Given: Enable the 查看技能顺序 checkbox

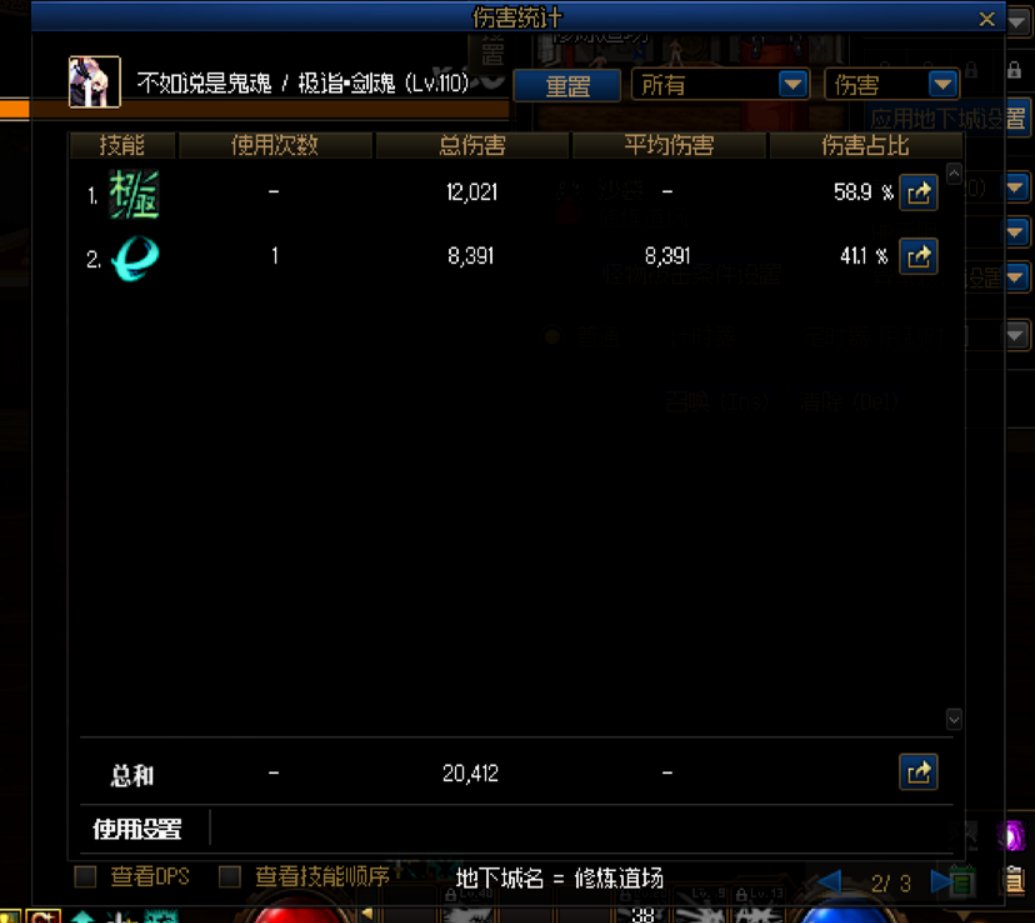Looking at the screenshot, I should tap(230, 877).
